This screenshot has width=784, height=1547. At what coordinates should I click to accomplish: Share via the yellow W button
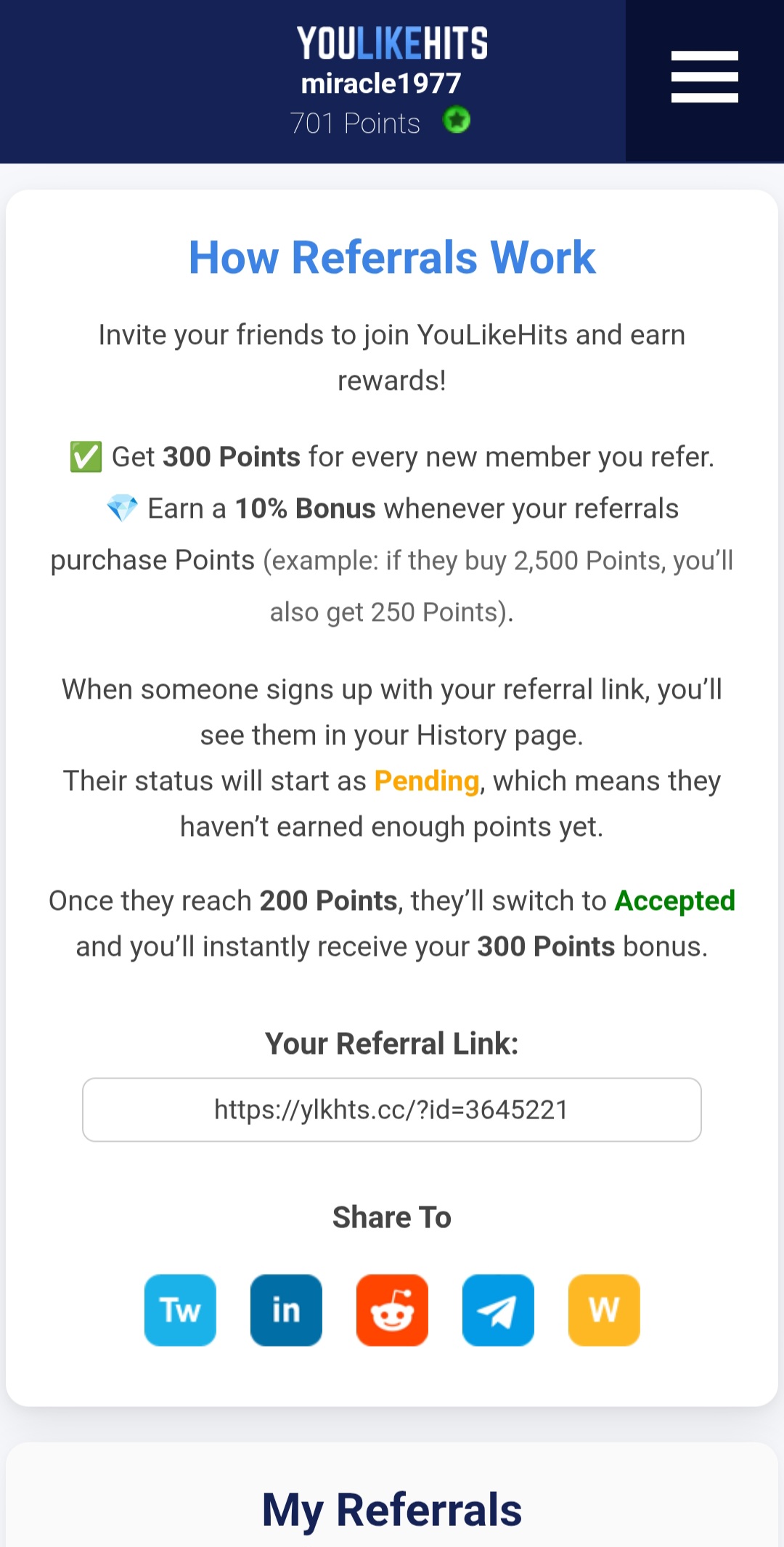(x=604, y=1310)
